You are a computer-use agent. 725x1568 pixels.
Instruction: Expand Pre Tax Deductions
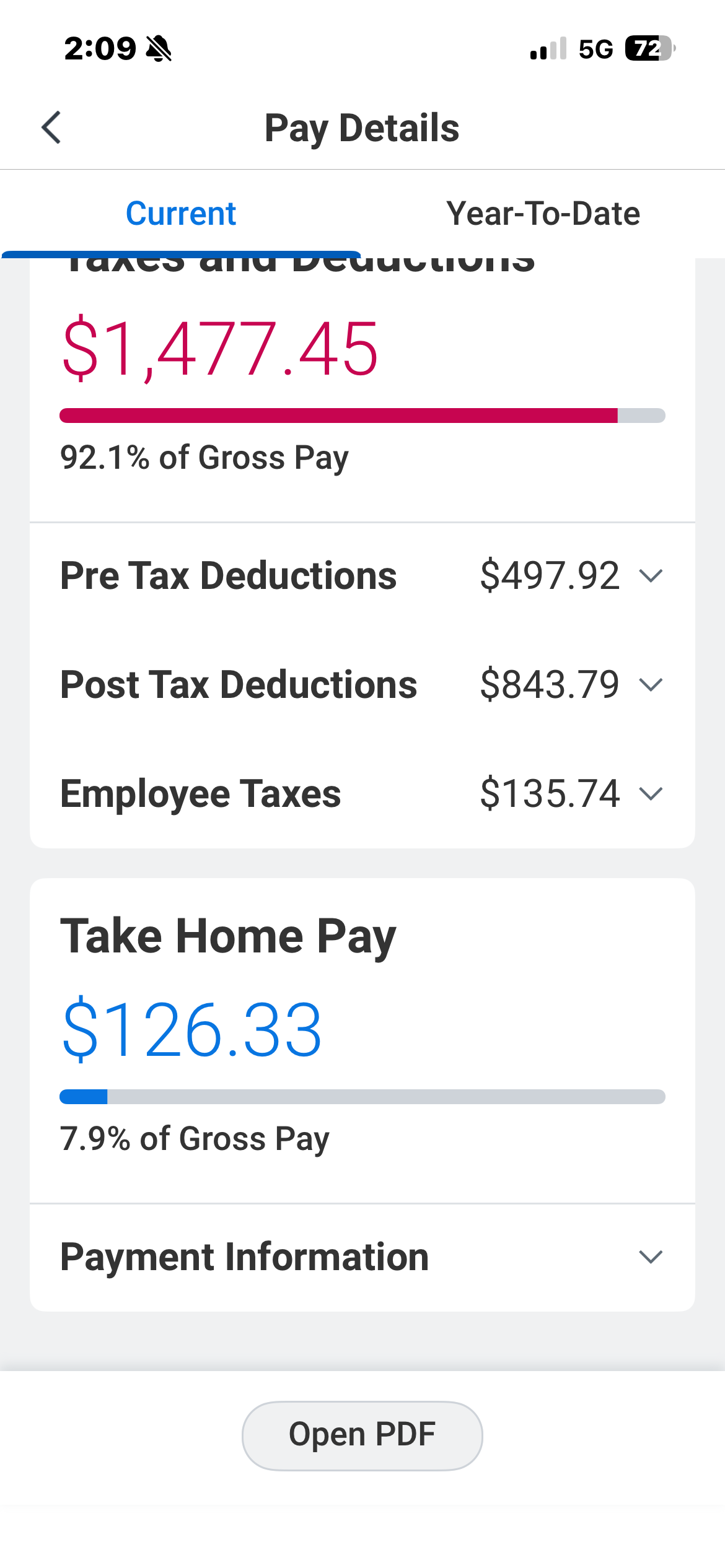(x=651, y=576)
